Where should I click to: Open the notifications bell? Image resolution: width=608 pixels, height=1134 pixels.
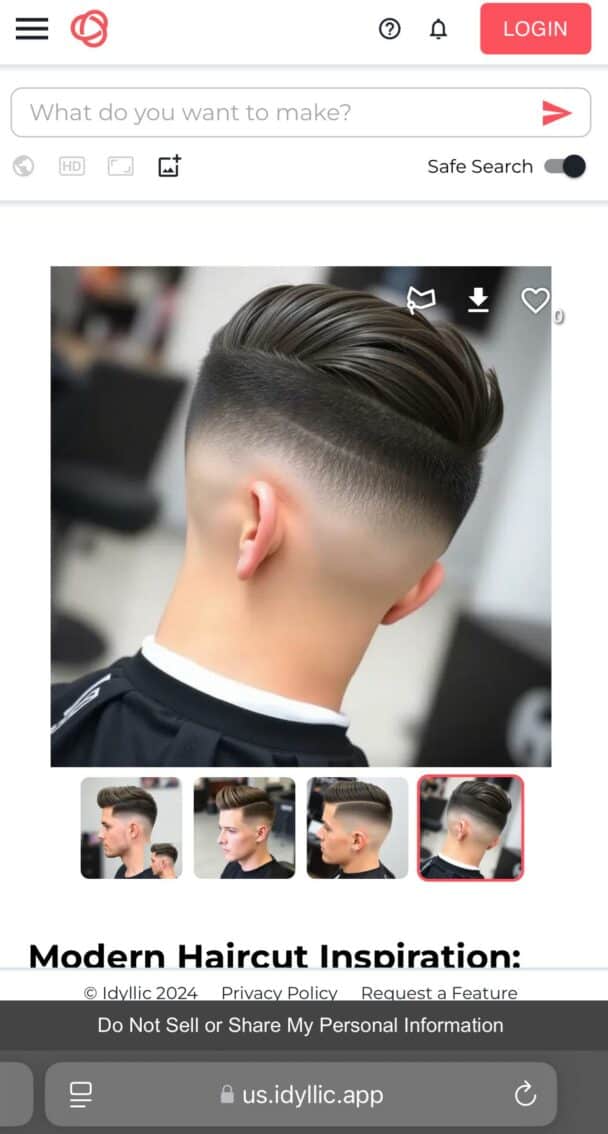(x=438, y=29)
